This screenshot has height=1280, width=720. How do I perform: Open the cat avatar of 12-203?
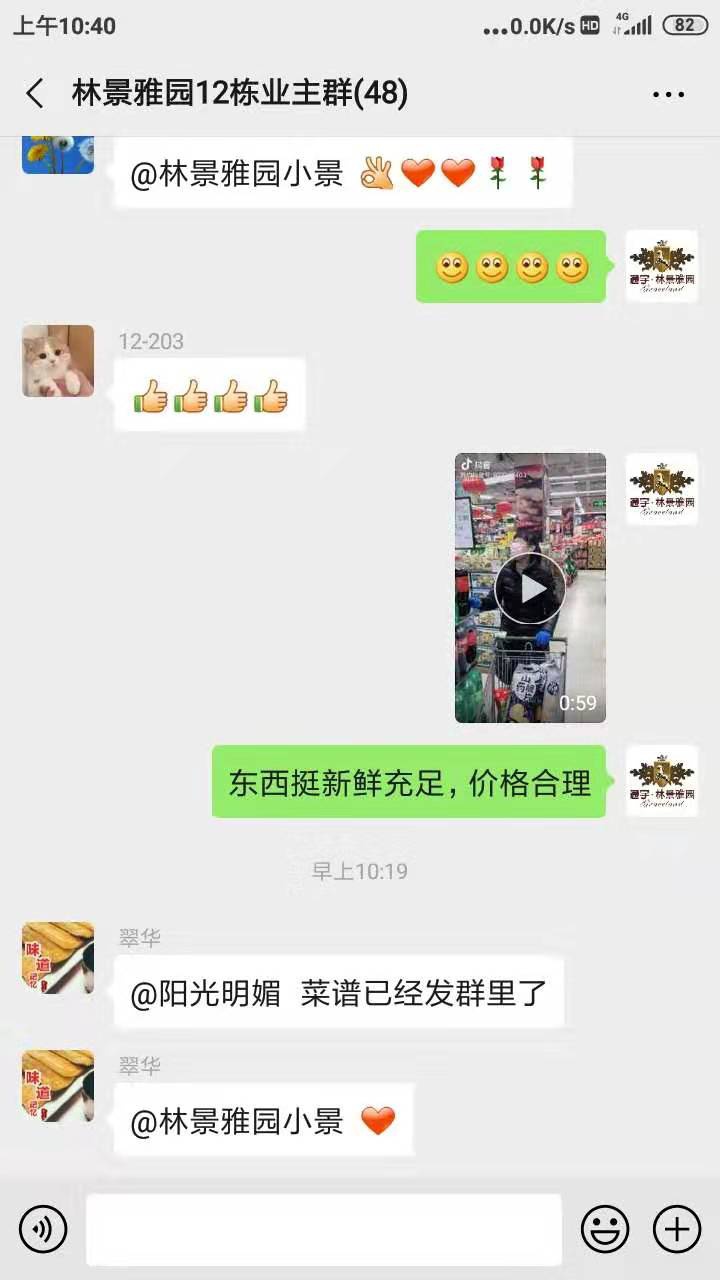[58, 361]
